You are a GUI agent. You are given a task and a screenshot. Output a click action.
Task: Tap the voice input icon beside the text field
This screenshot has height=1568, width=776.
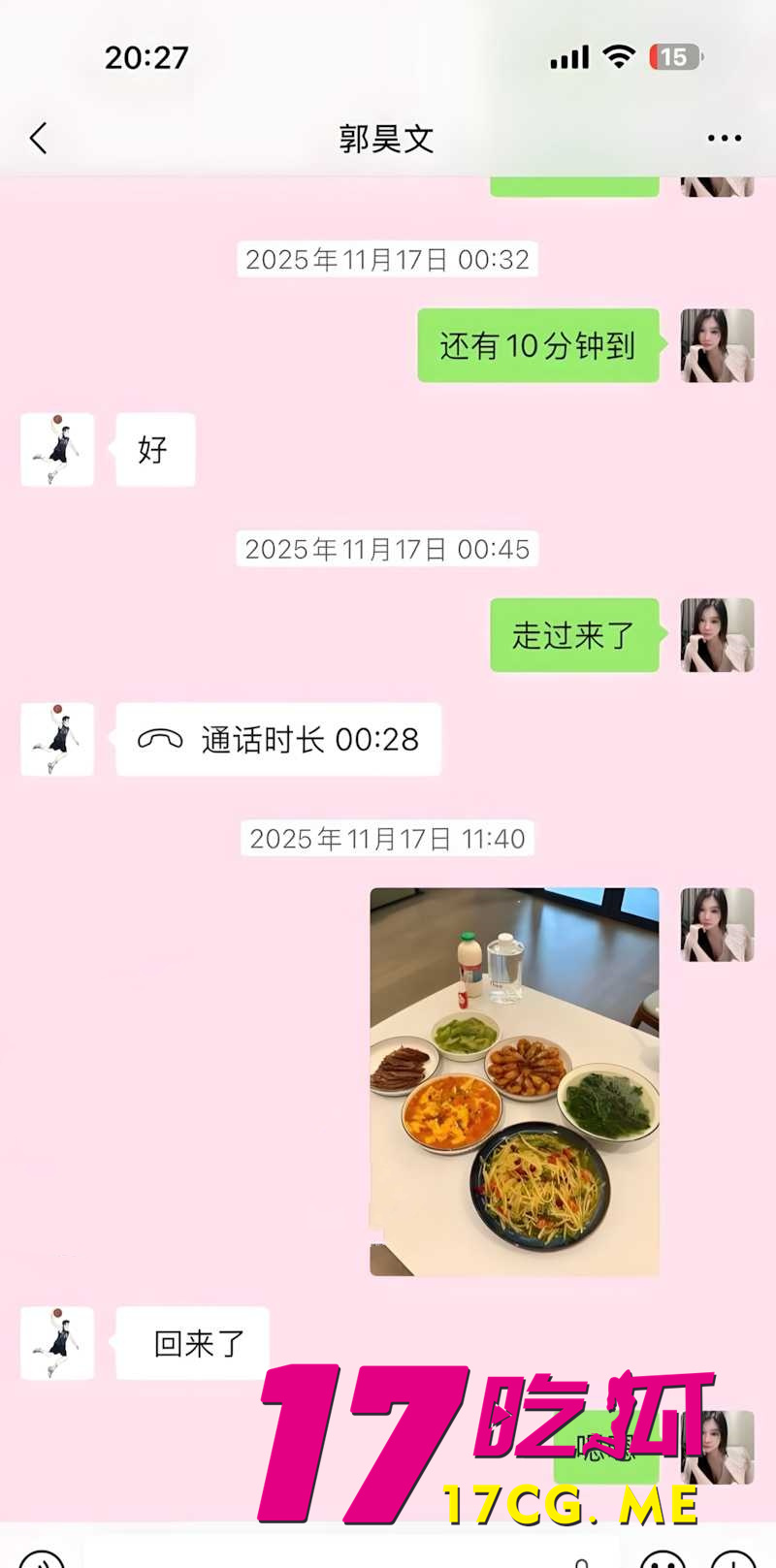[39, 1559]
